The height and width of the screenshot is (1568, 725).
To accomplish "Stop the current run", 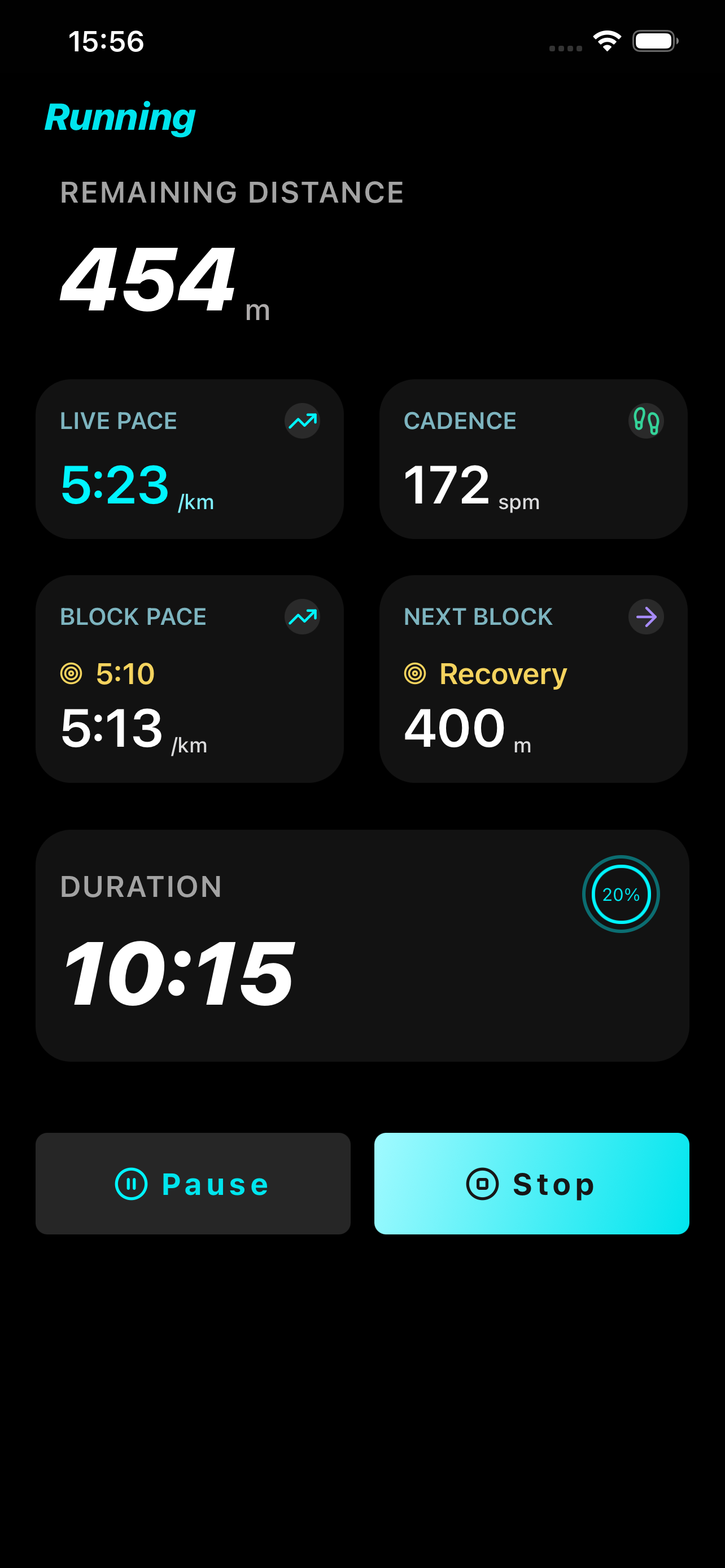I will pos(531,1183).
